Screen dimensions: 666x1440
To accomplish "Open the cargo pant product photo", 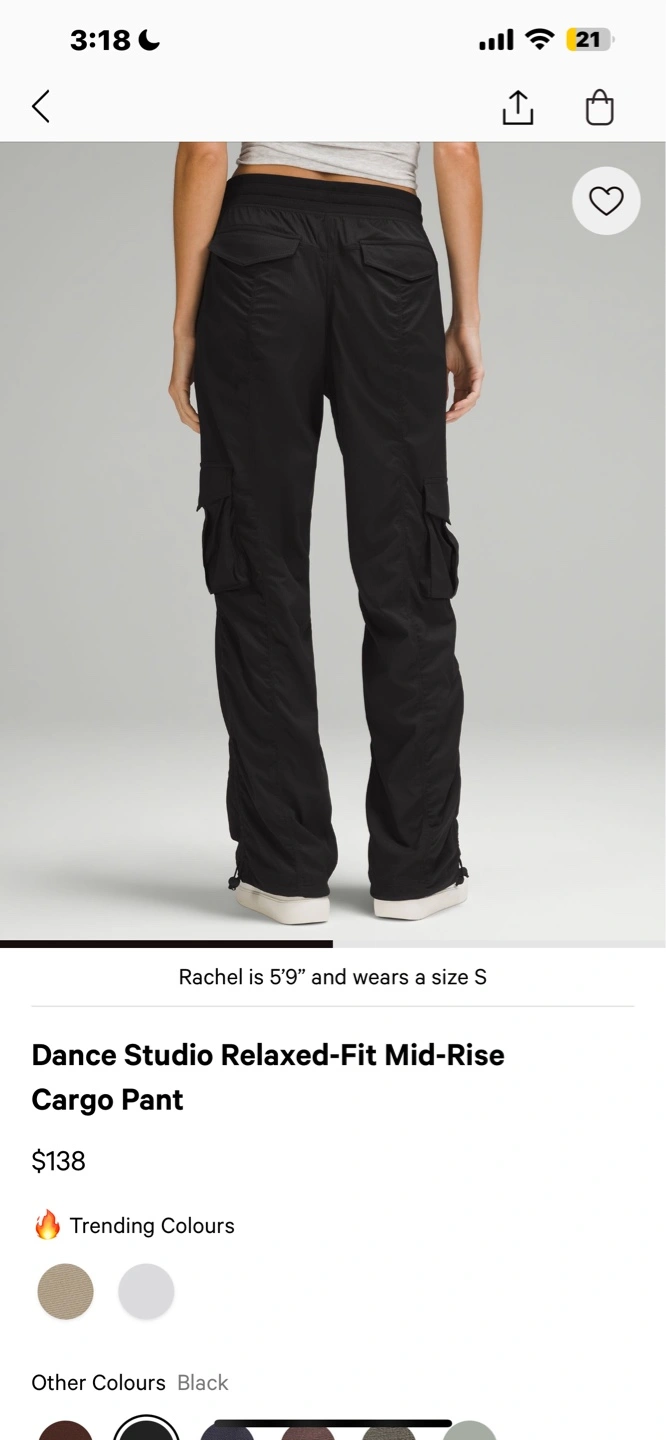I will (x=333, y=541).
